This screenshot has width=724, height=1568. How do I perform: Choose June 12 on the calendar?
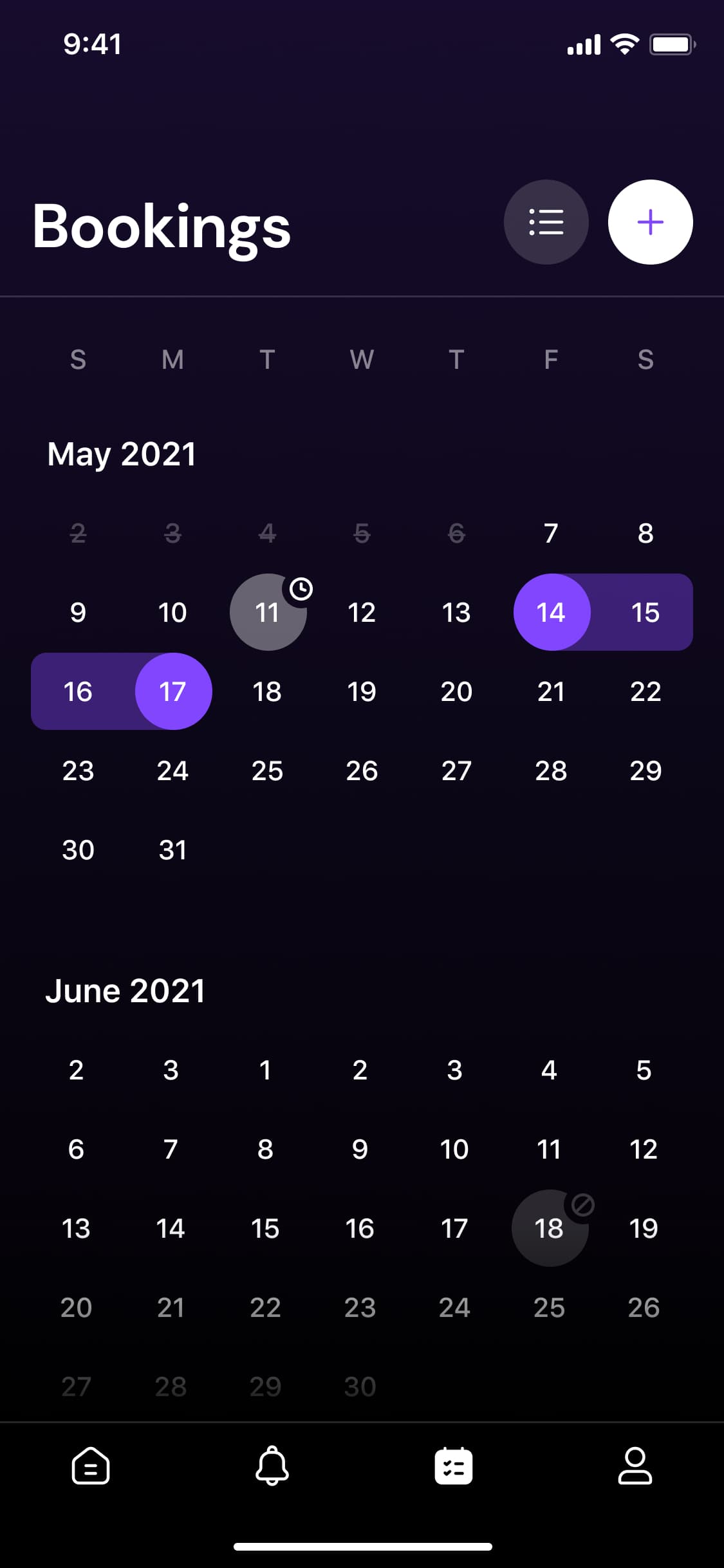(644, 1149)
